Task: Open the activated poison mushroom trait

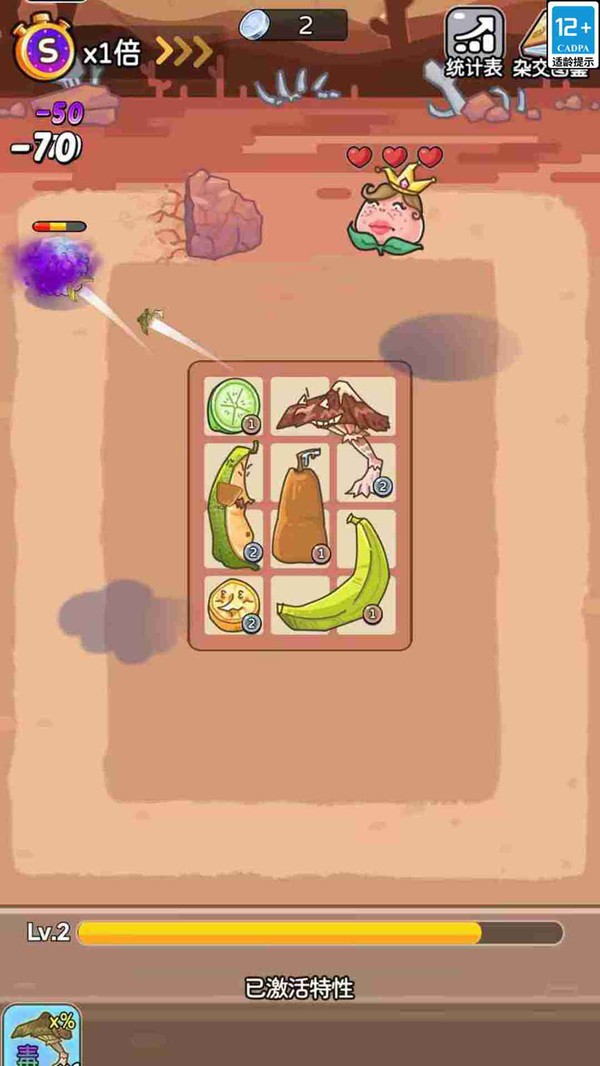Action: point(41,1035)
